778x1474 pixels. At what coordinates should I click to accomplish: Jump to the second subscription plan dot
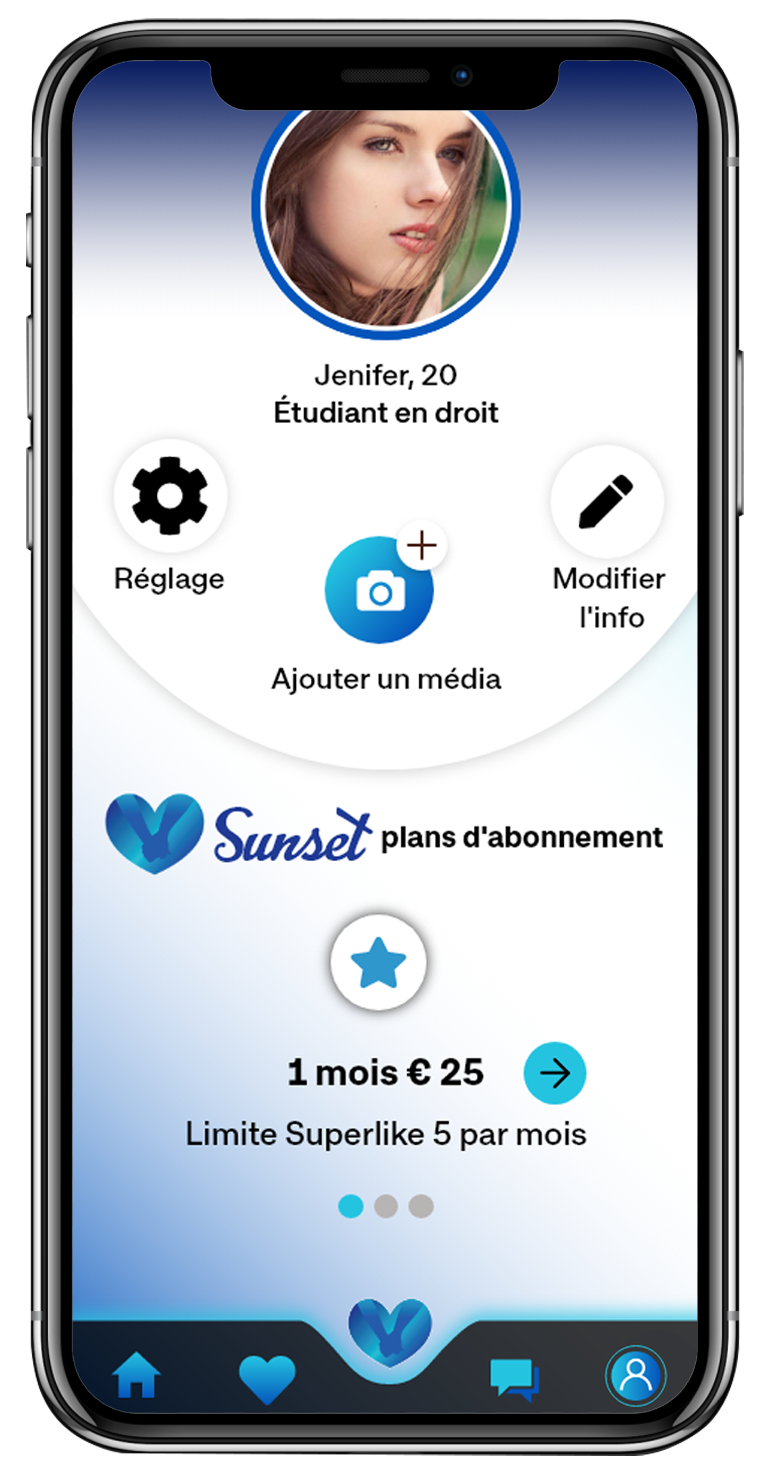point(386,1206)
